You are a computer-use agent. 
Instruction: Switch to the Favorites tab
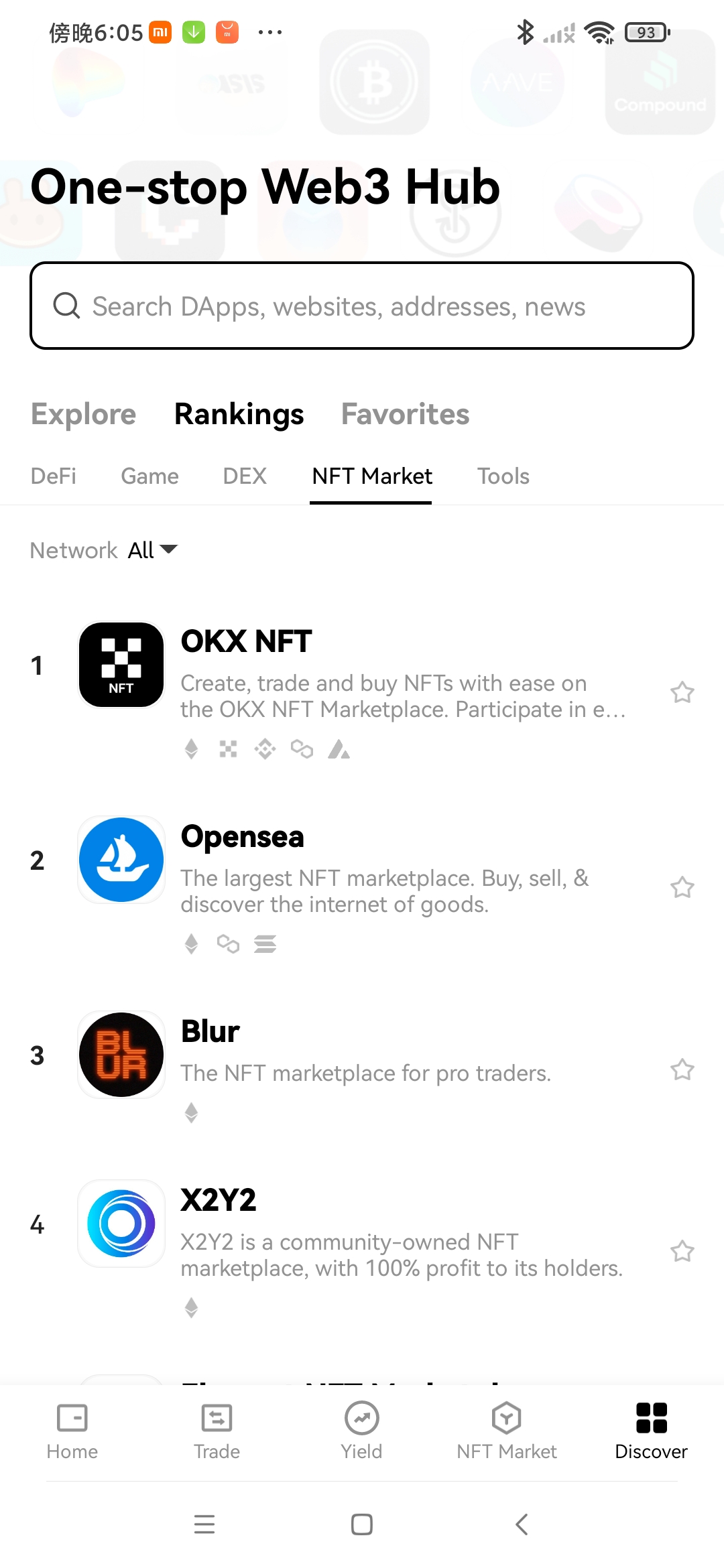[x=405, y=414]
